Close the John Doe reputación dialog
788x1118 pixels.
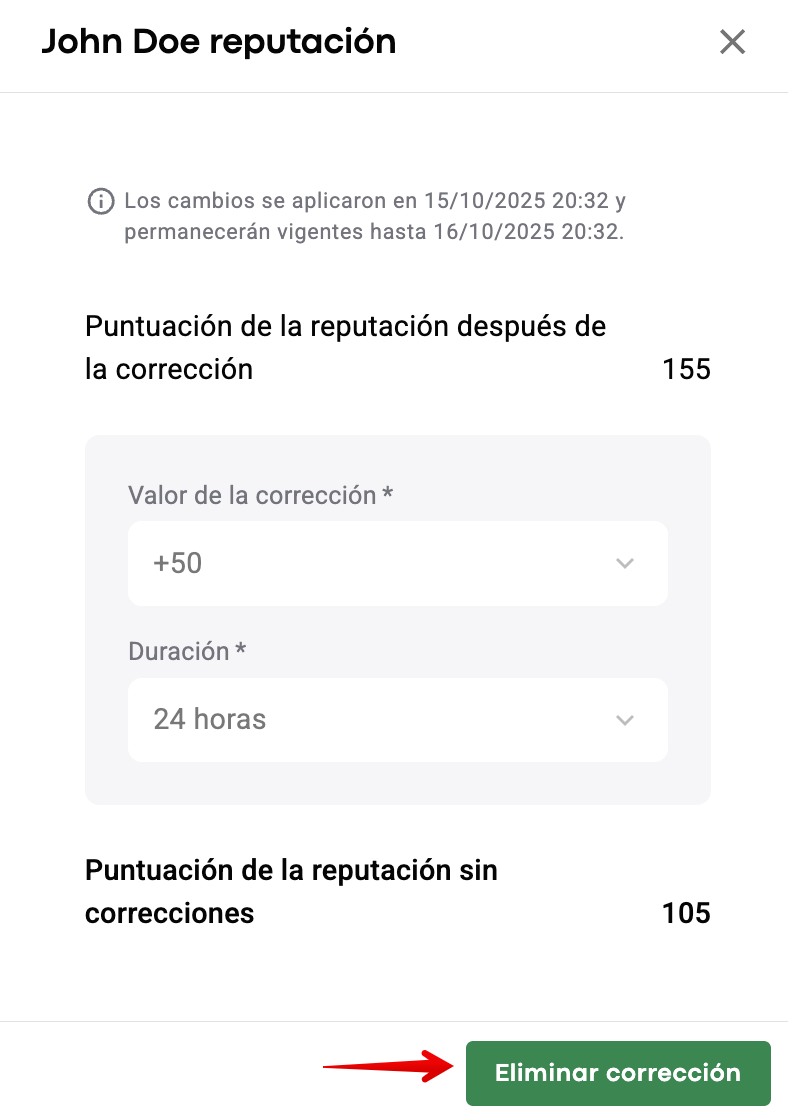click(x=732, y=42)
